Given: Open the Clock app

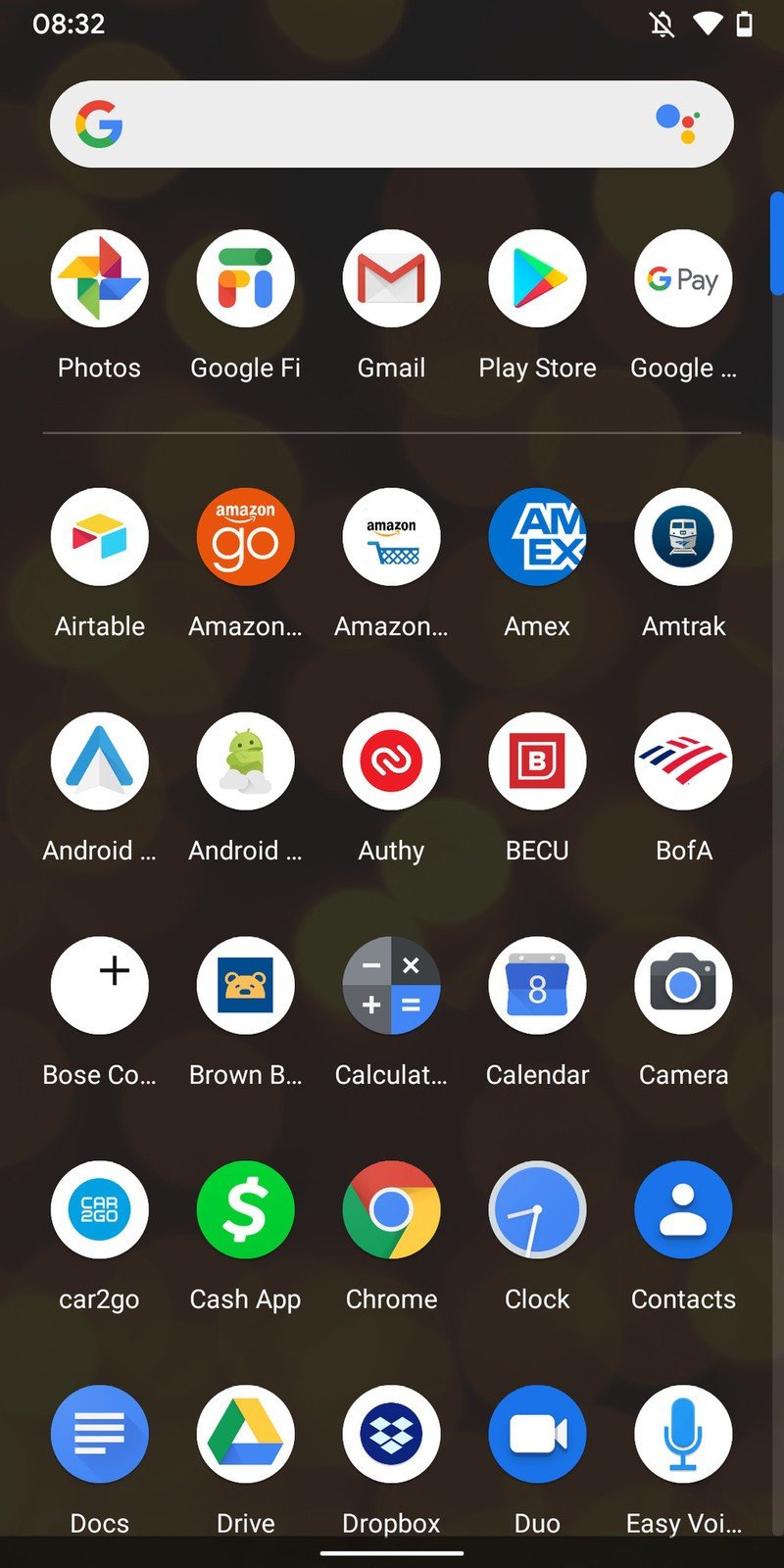Looking at the screenshot, I should 537,1210.
